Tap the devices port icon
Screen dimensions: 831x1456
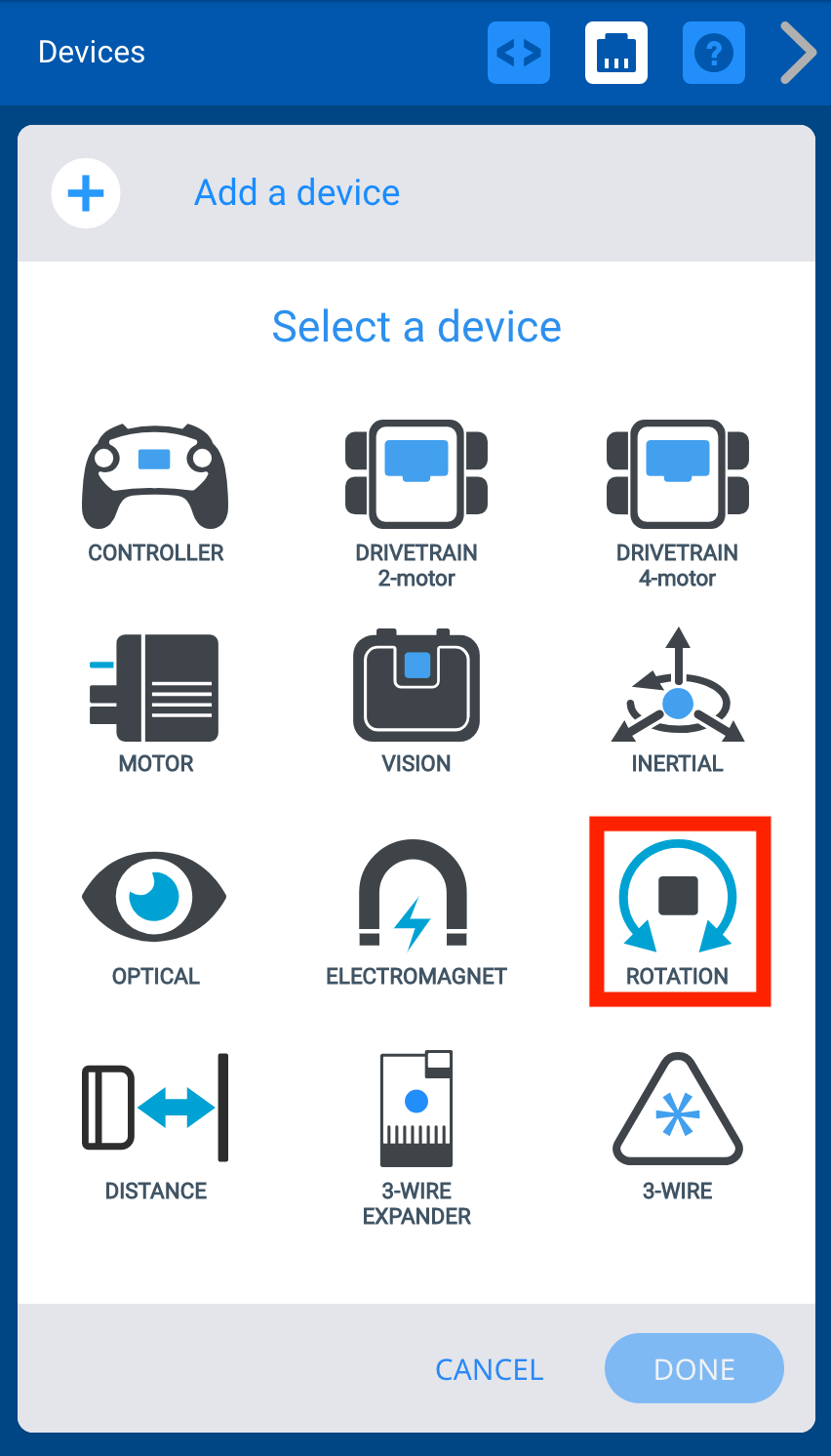(x=616, y=52)
